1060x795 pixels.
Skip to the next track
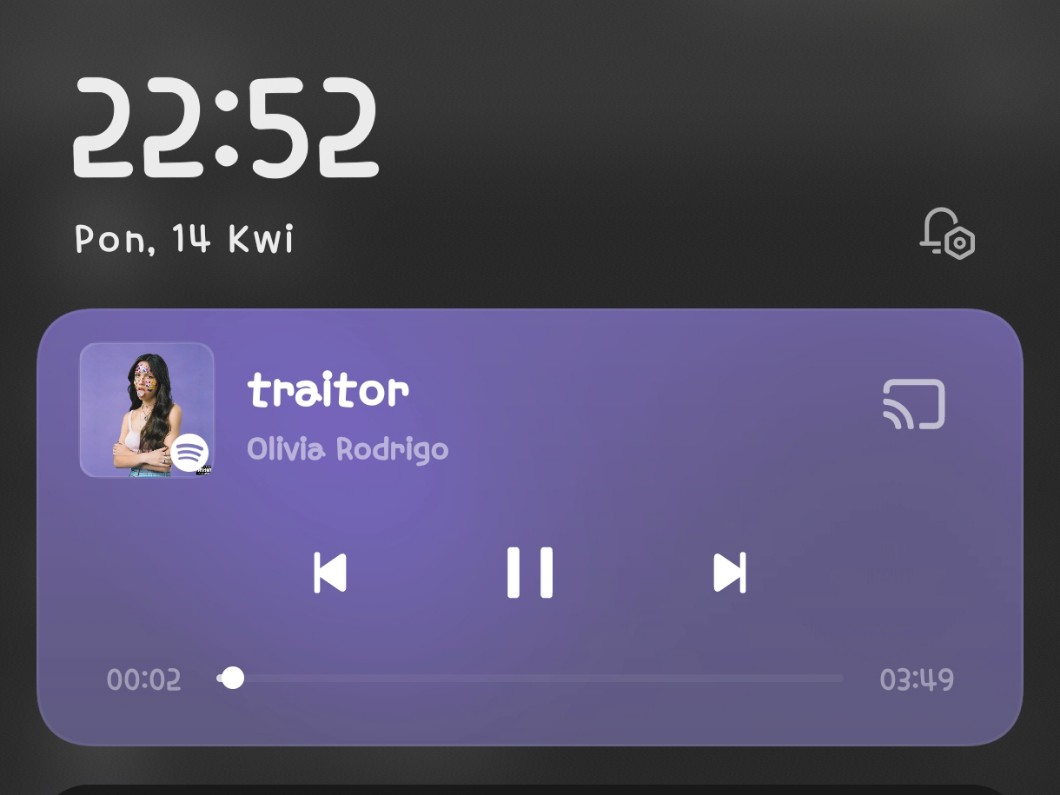pyautogui.click(x=729, y=573)
